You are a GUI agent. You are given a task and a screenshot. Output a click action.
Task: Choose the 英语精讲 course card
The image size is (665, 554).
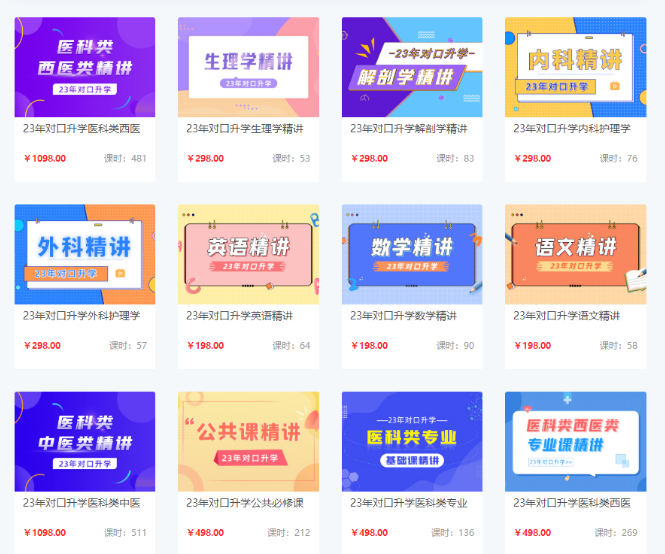click(248, 255)
